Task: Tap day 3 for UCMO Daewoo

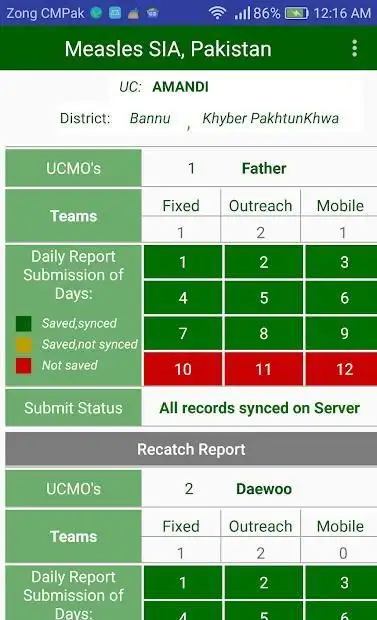Action: (x=341, y=582)
